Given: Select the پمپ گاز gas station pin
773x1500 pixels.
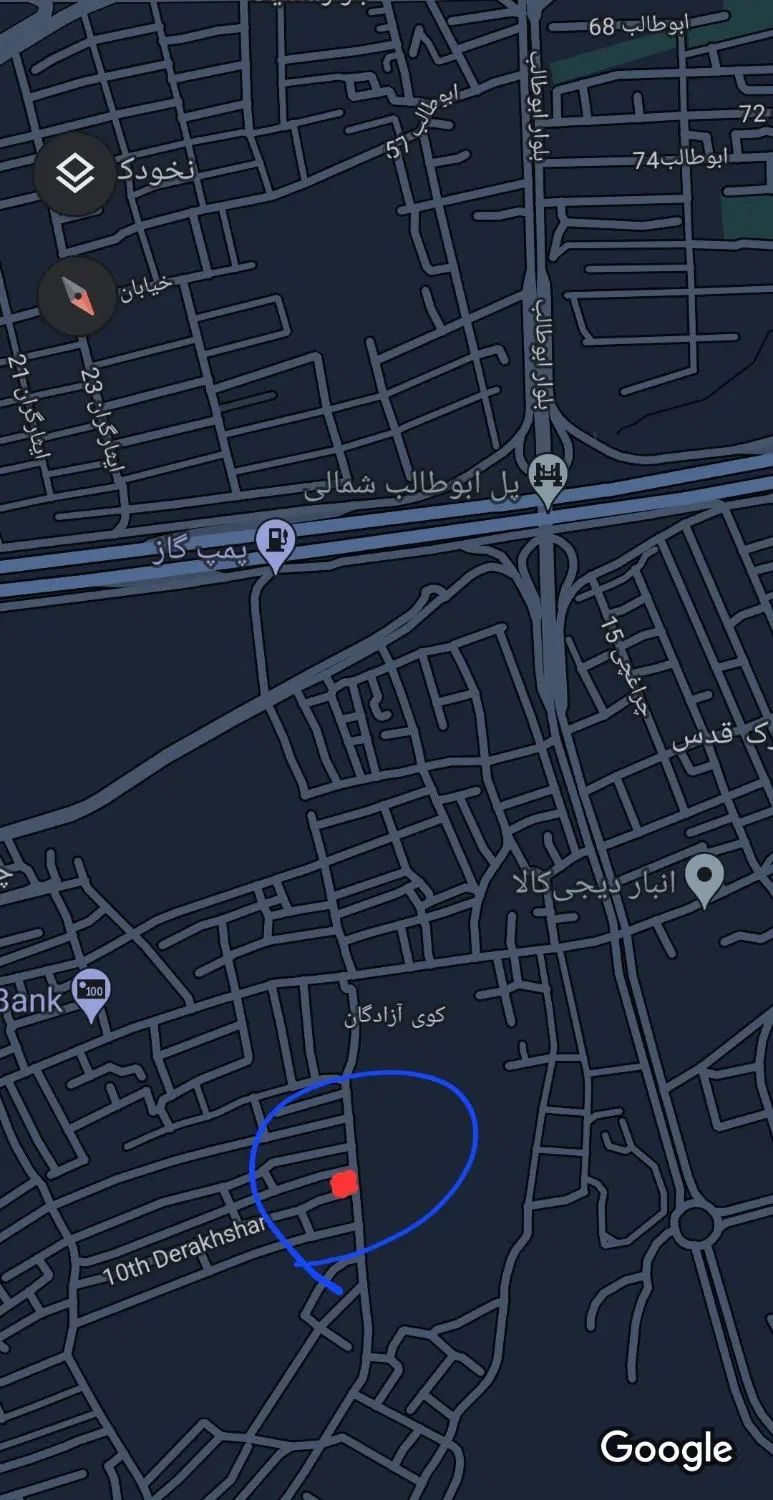Looking at the screenshot, I should [x=275, y=543].
